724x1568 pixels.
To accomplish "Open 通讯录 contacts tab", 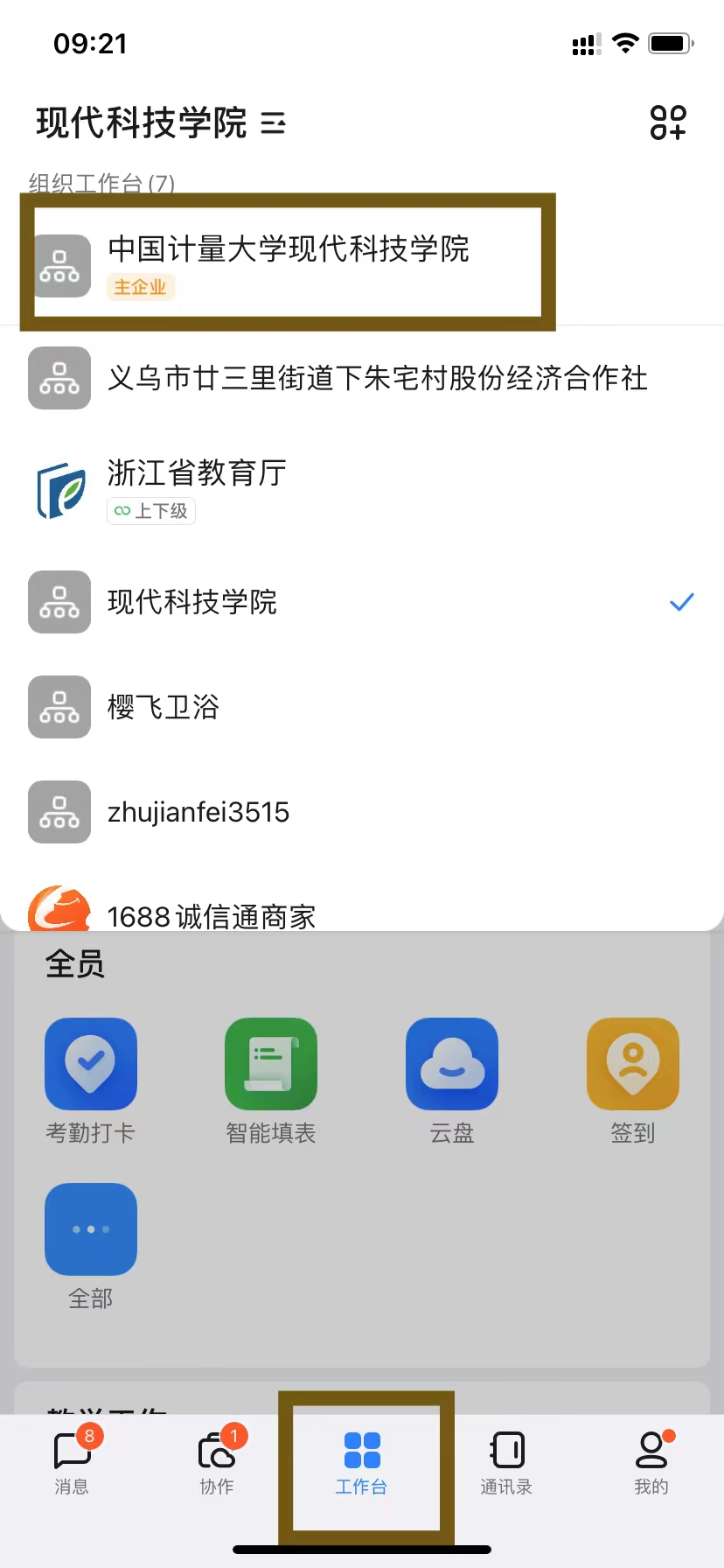I will (506, 1461).
